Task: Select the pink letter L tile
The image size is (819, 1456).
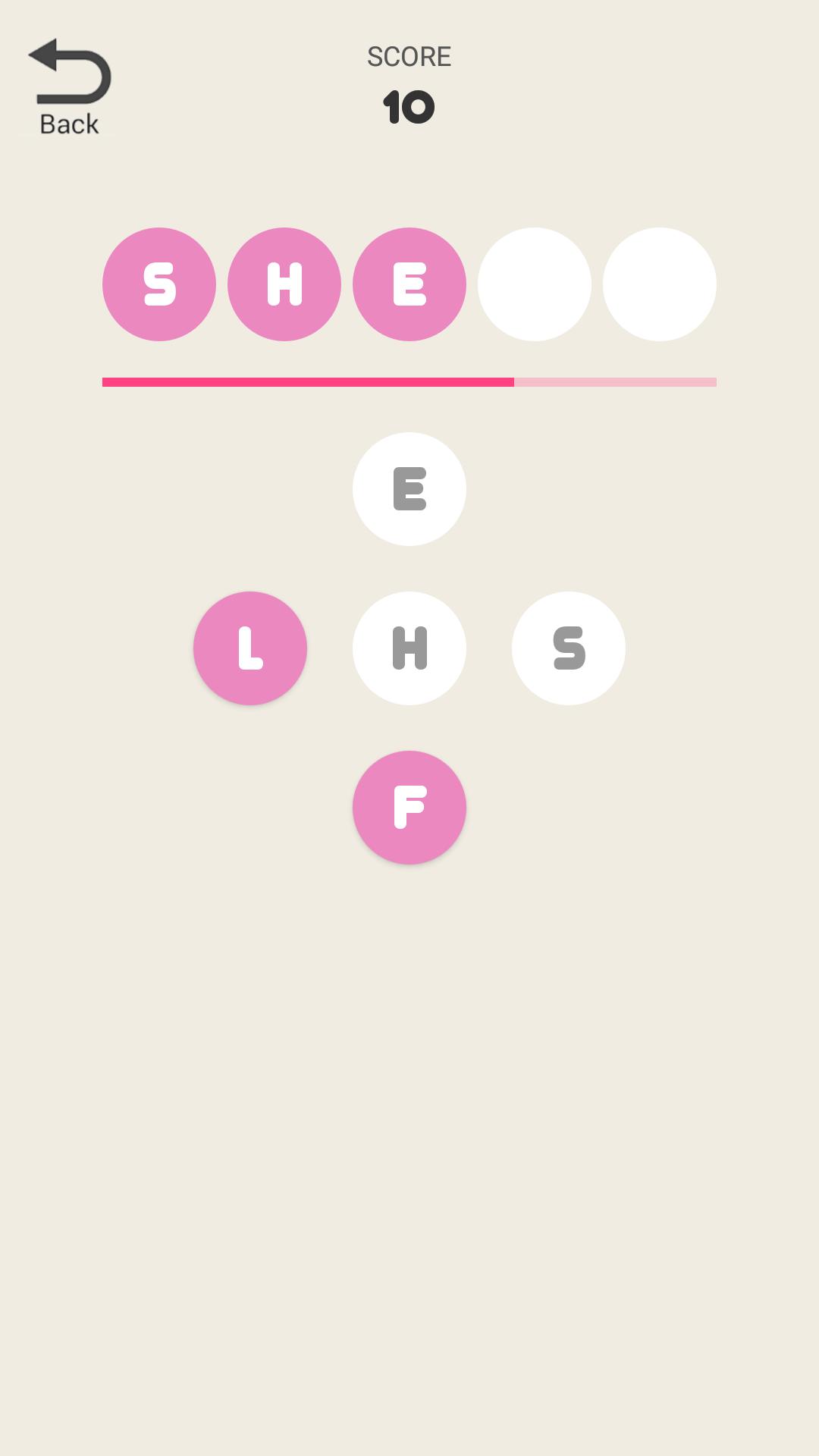Action: [x=250, y=648]
